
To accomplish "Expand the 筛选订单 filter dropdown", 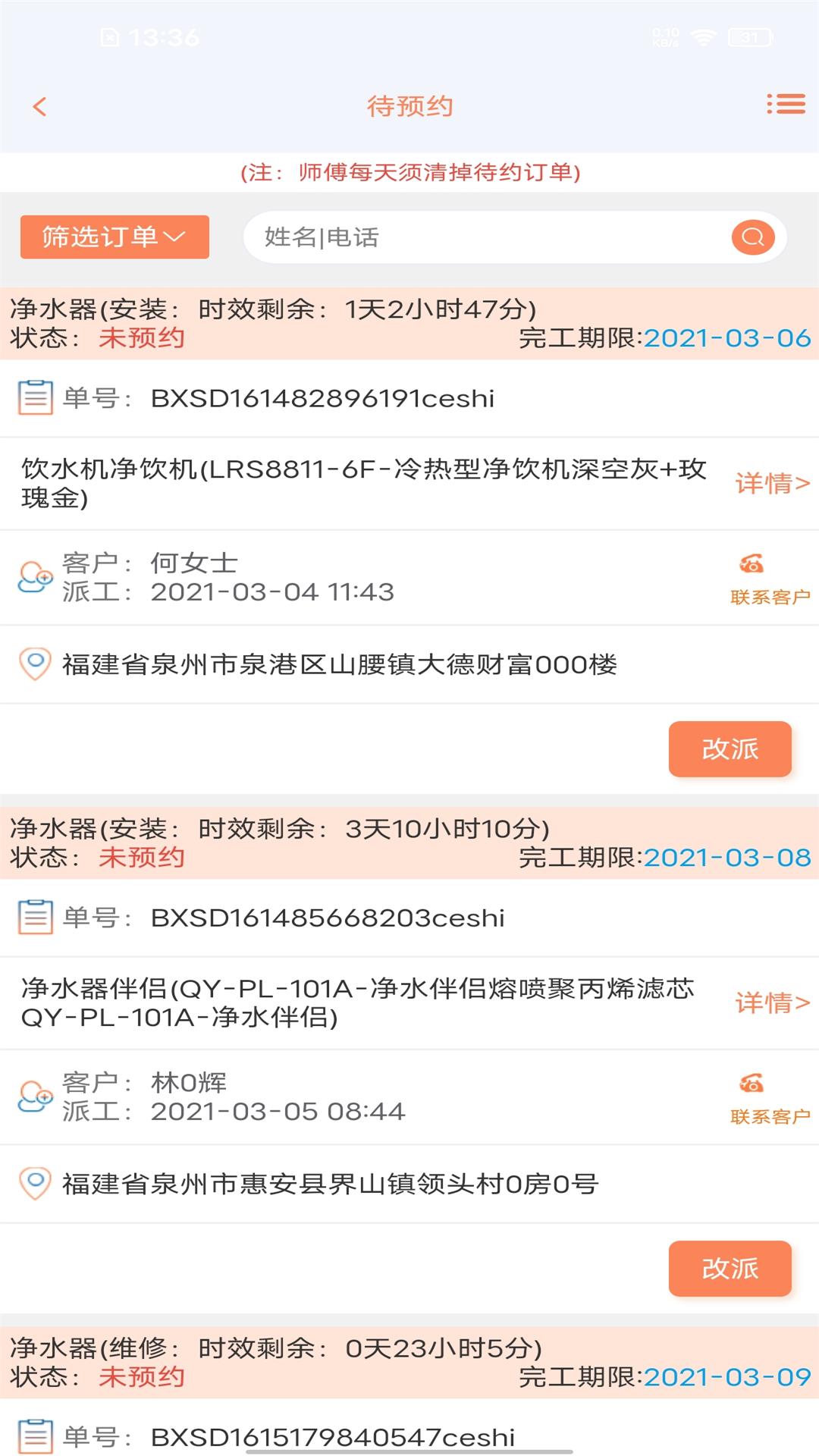I will click(x=115, y=237).
